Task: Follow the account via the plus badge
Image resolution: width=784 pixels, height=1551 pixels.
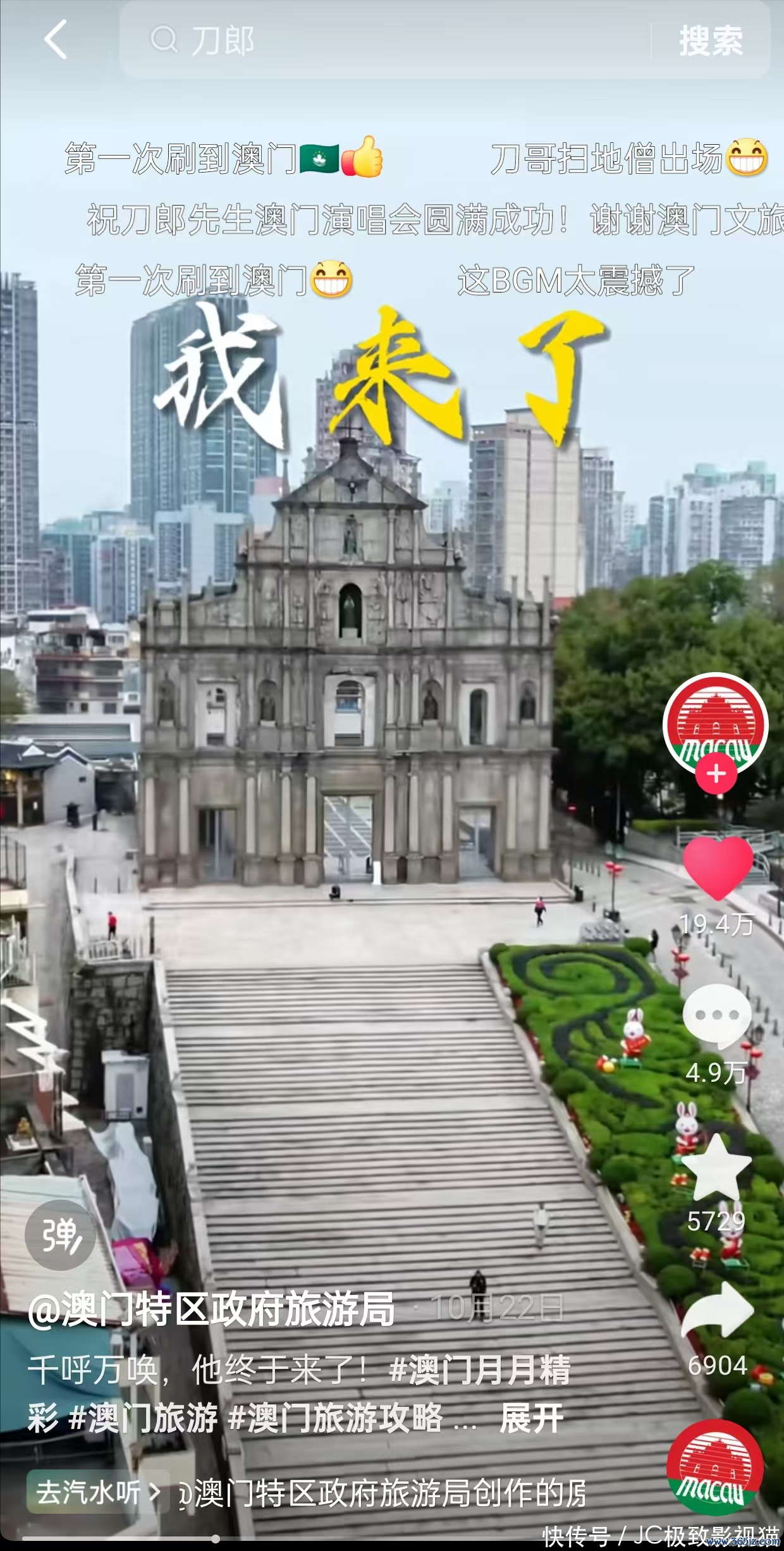Action: click(x=716, y=773)
